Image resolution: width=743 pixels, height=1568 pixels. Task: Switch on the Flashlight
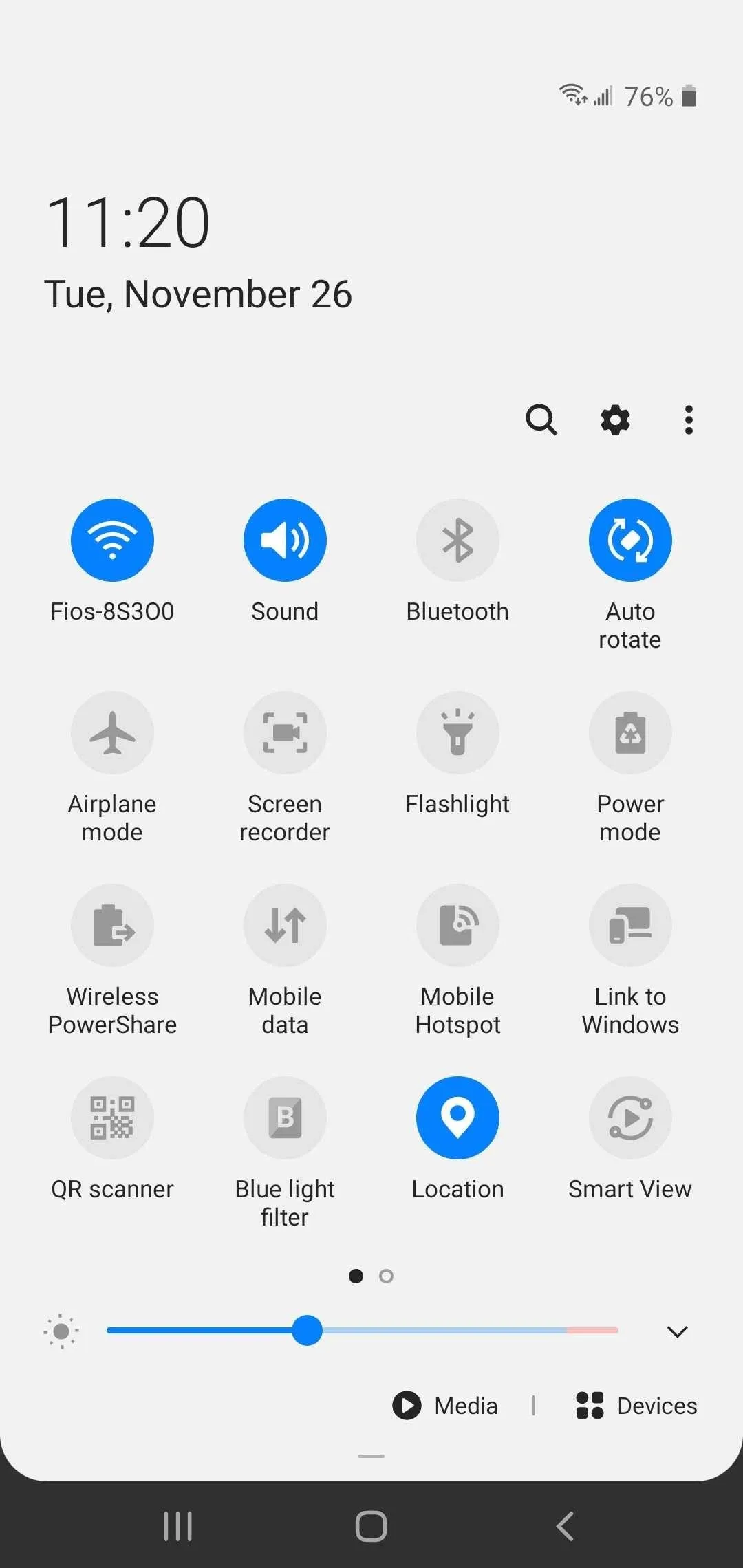pyautogui.click(x=457, y=732)
